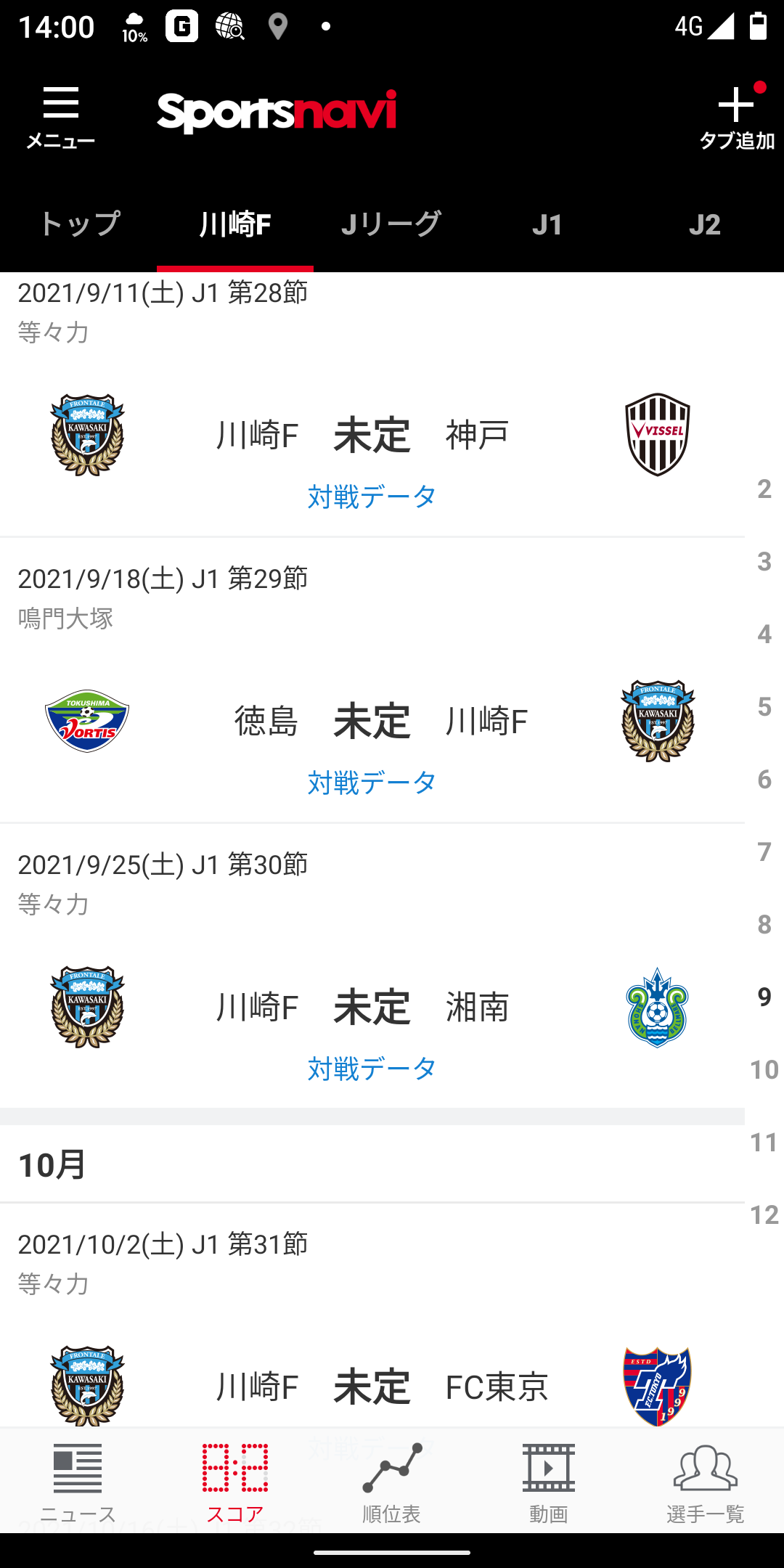Tap the タブ追加 plus button
The image size is (784, 1568).
(736, 118)
